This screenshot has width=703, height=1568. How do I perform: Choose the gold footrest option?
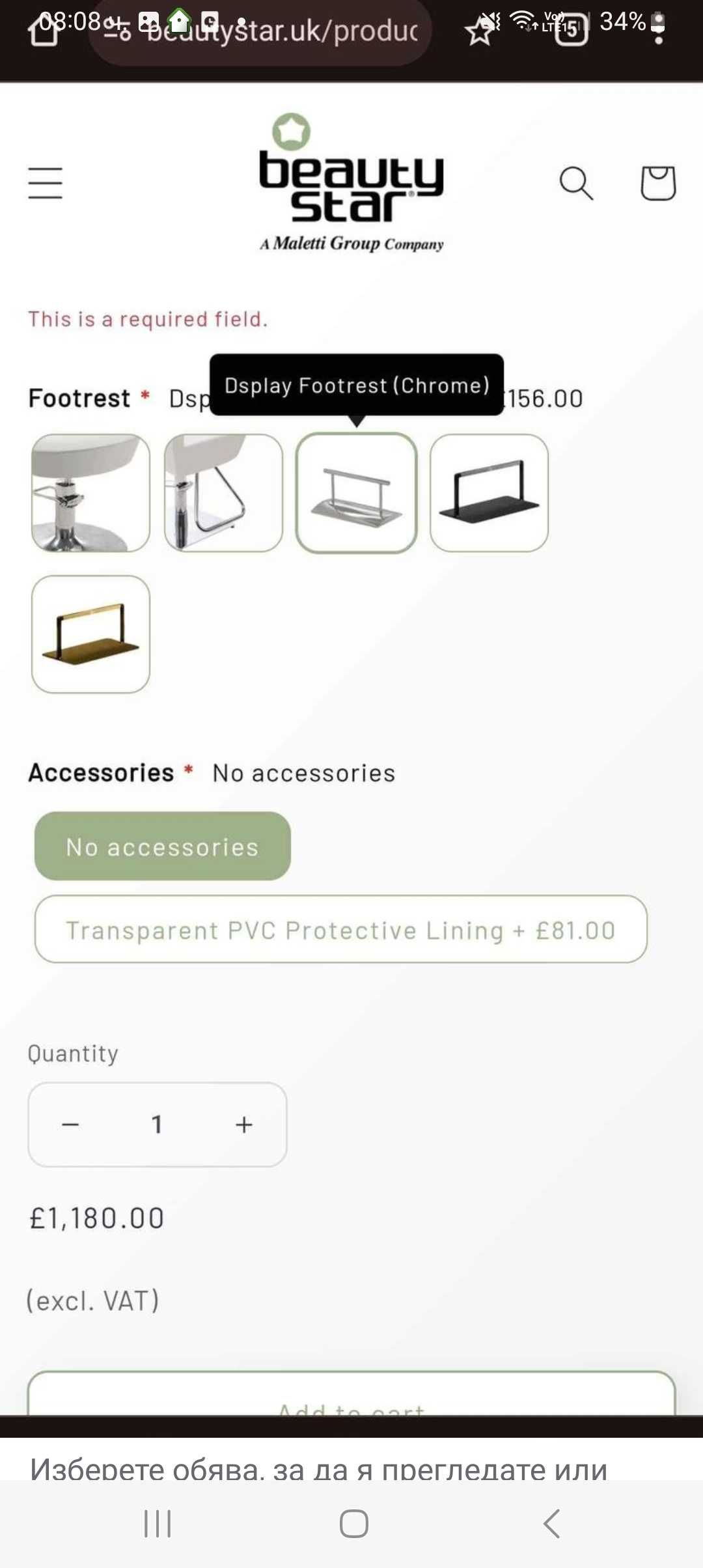click(x=90, y=634)
